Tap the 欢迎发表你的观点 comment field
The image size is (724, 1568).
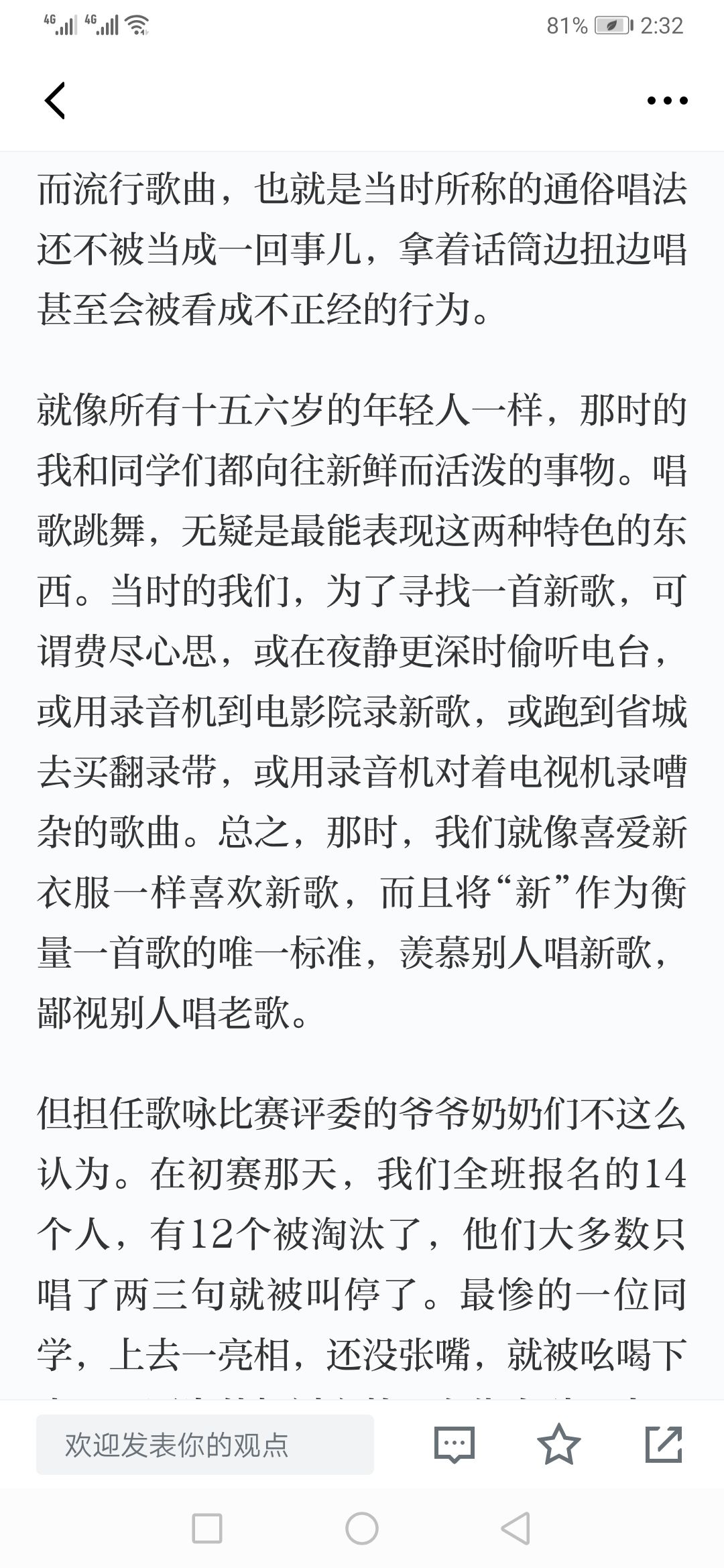coord(205,1444)
